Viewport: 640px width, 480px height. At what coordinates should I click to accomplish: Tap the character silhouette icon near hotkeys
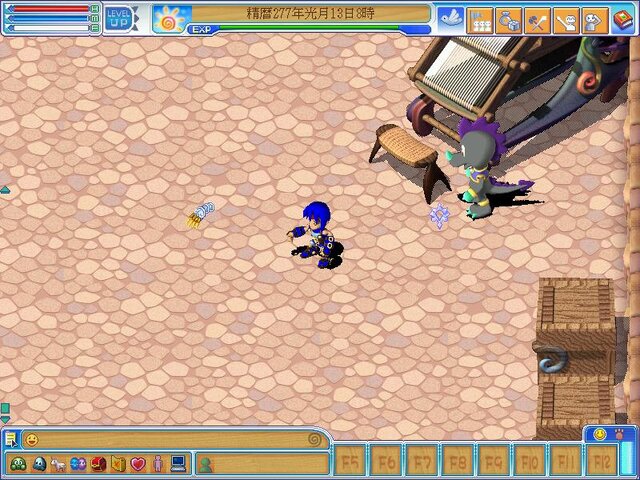click(x=205, y=464)
